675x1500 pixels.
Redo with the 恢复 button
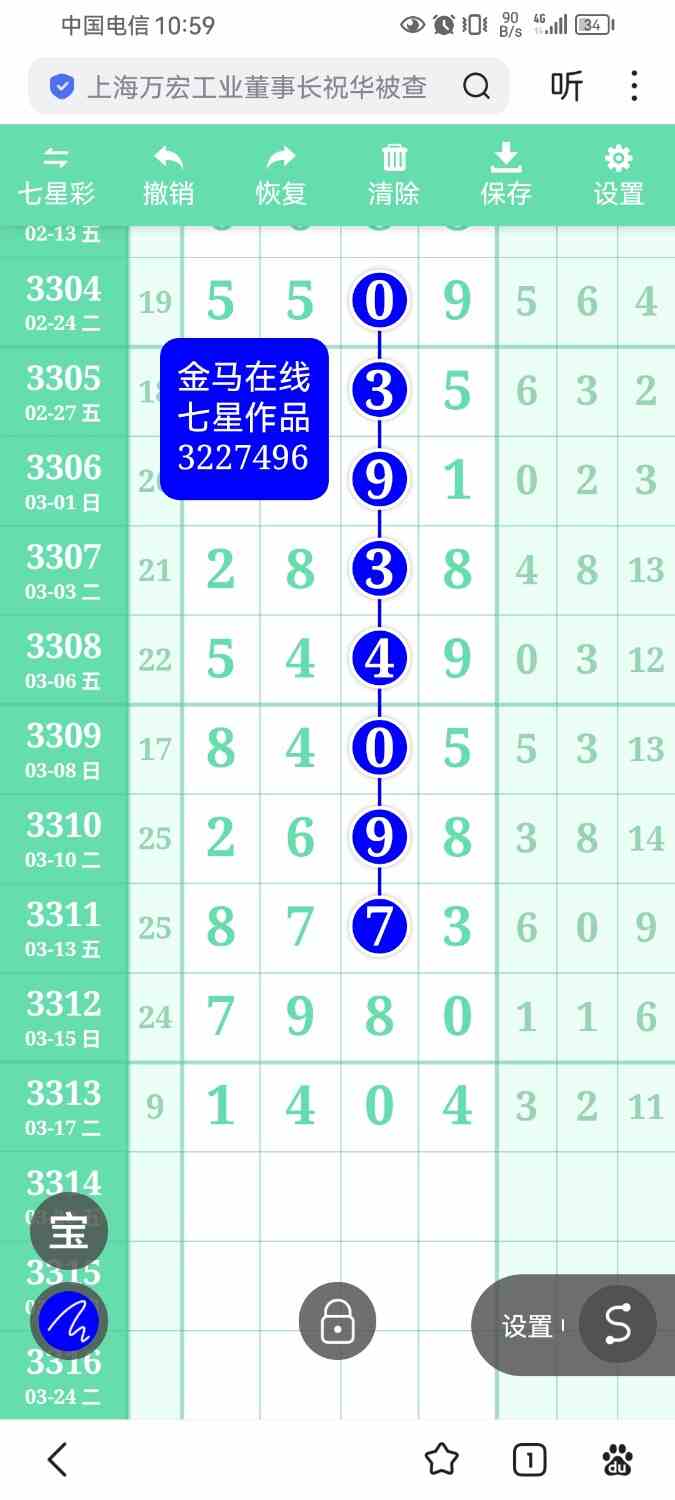tap(281, 176)
